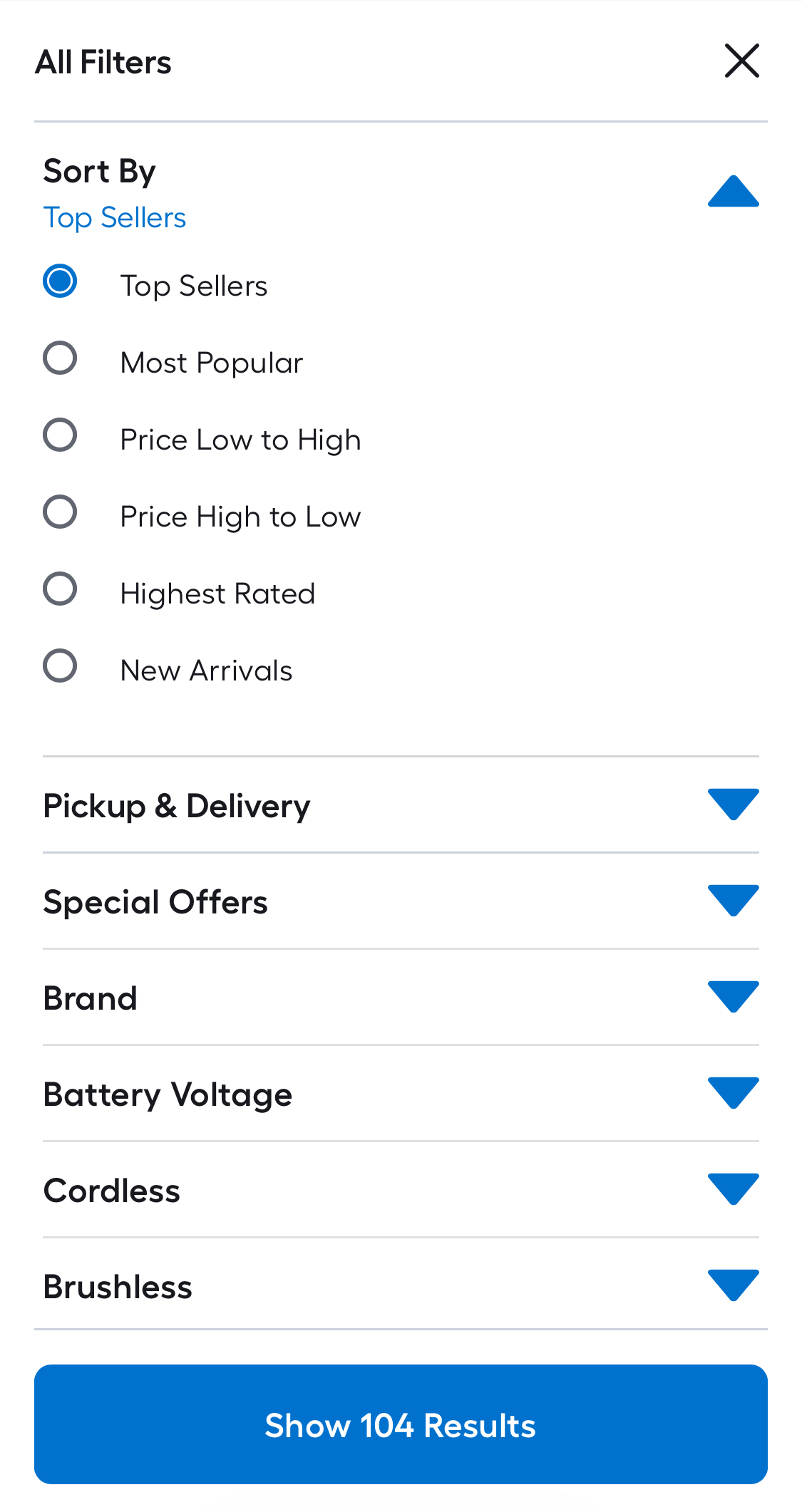Image resolution: width=802 pixels, height=1512 pixels.
Task: Open the Special Offers filter
Action: [733, 900]
